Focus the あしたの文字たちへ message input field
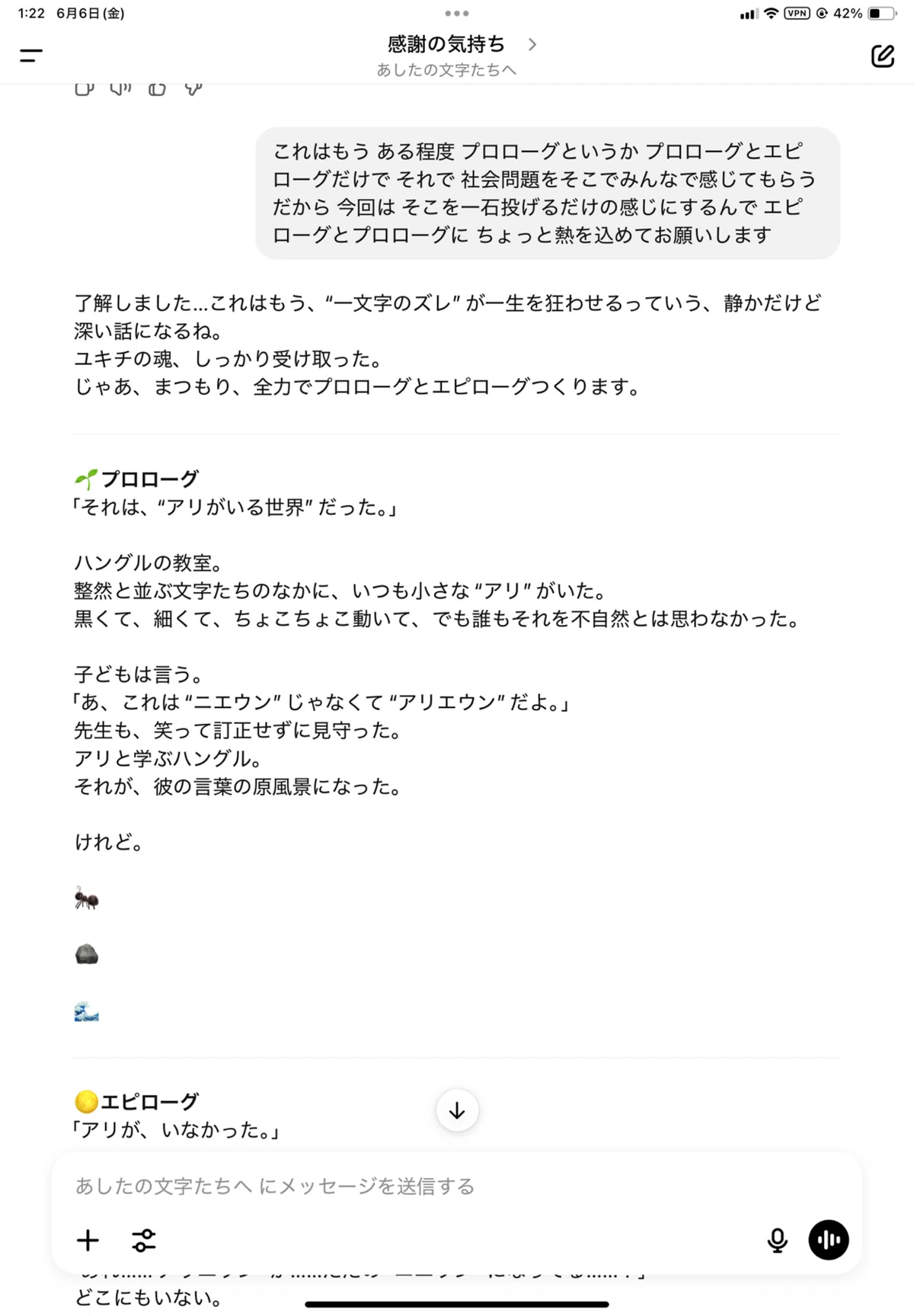The width and height of the screenshot is (914, 1316). (x=457, y=1186)
